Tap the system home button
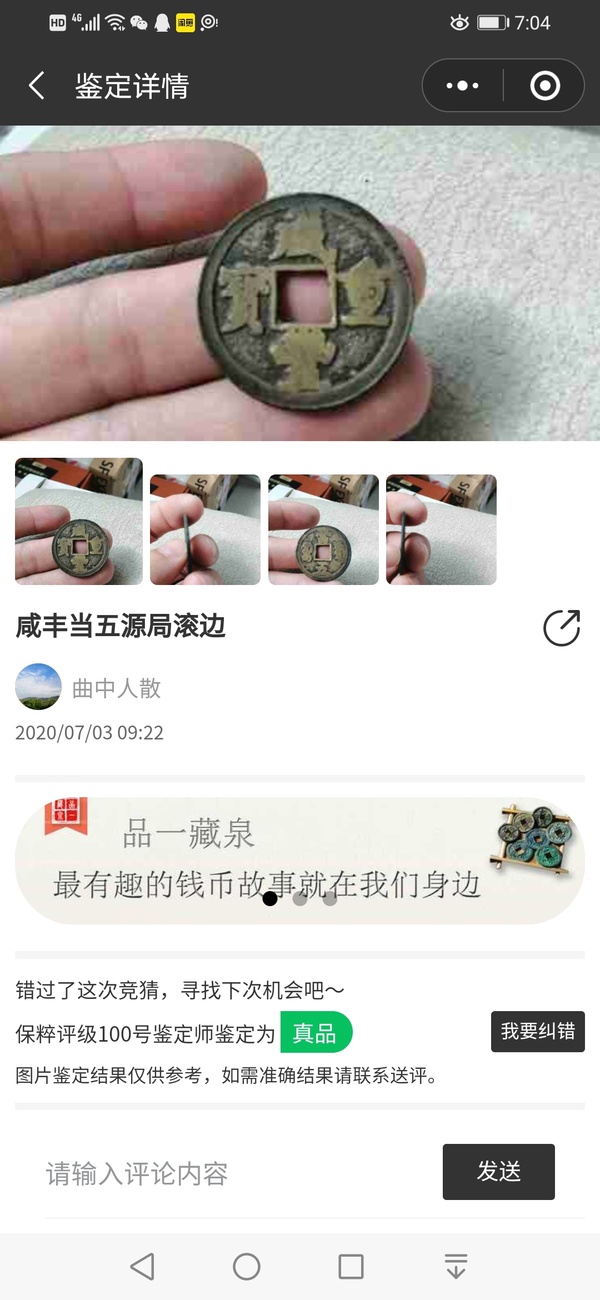Viewport: 600px width, 1300px height. click(246, 1267)
